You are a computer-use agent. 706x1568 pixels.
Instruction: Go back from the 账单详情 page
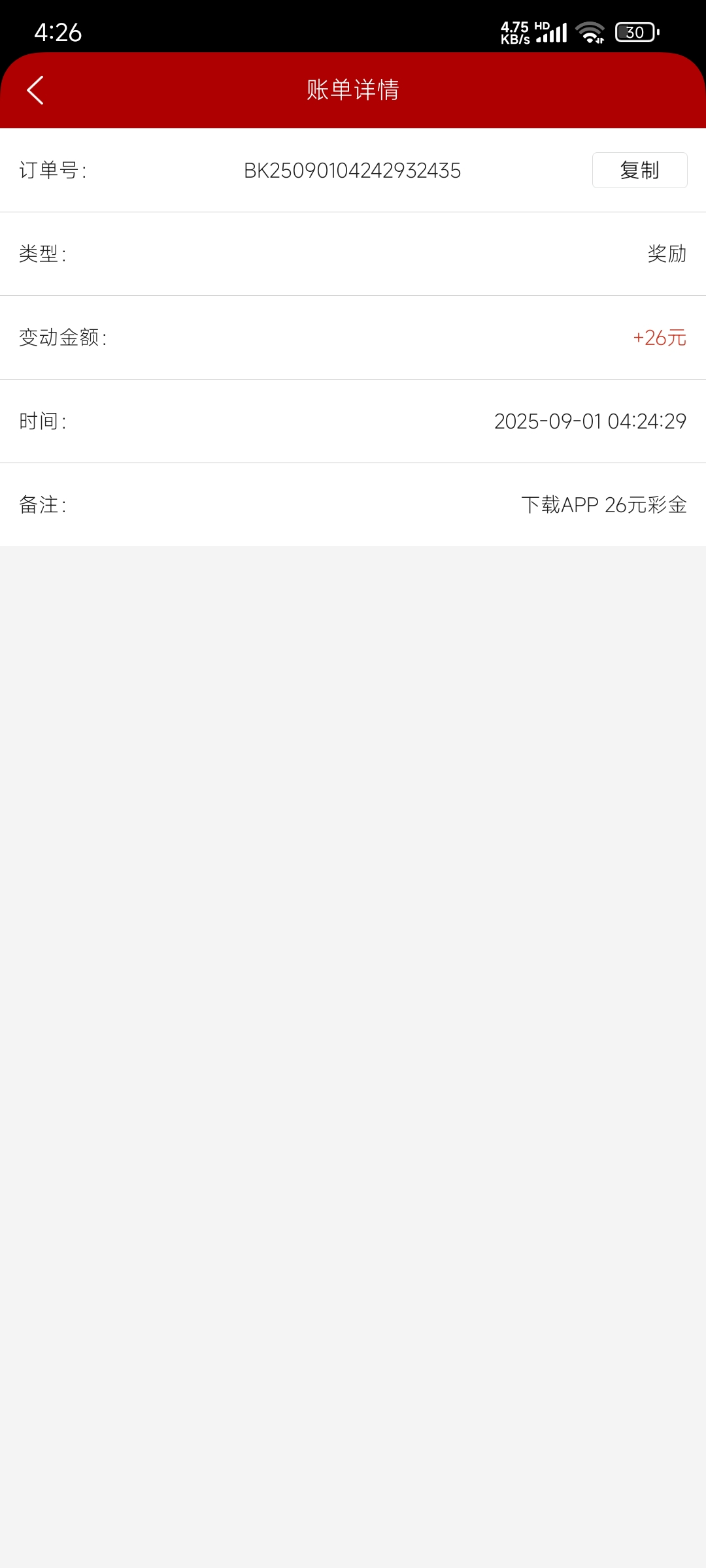[35, 90]
